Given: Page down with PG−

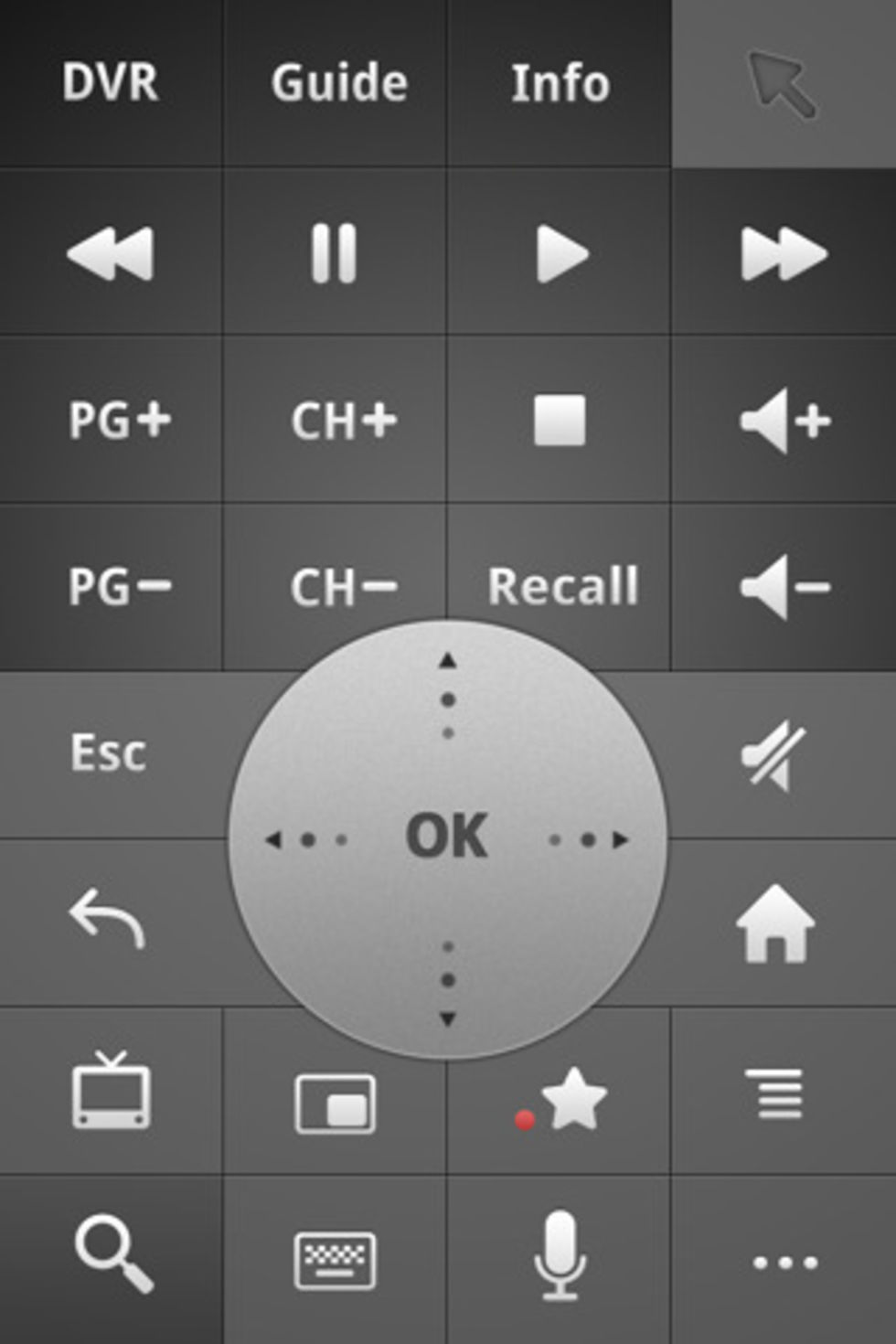Looking at the screenshot, I should click(x=119, y=586).
